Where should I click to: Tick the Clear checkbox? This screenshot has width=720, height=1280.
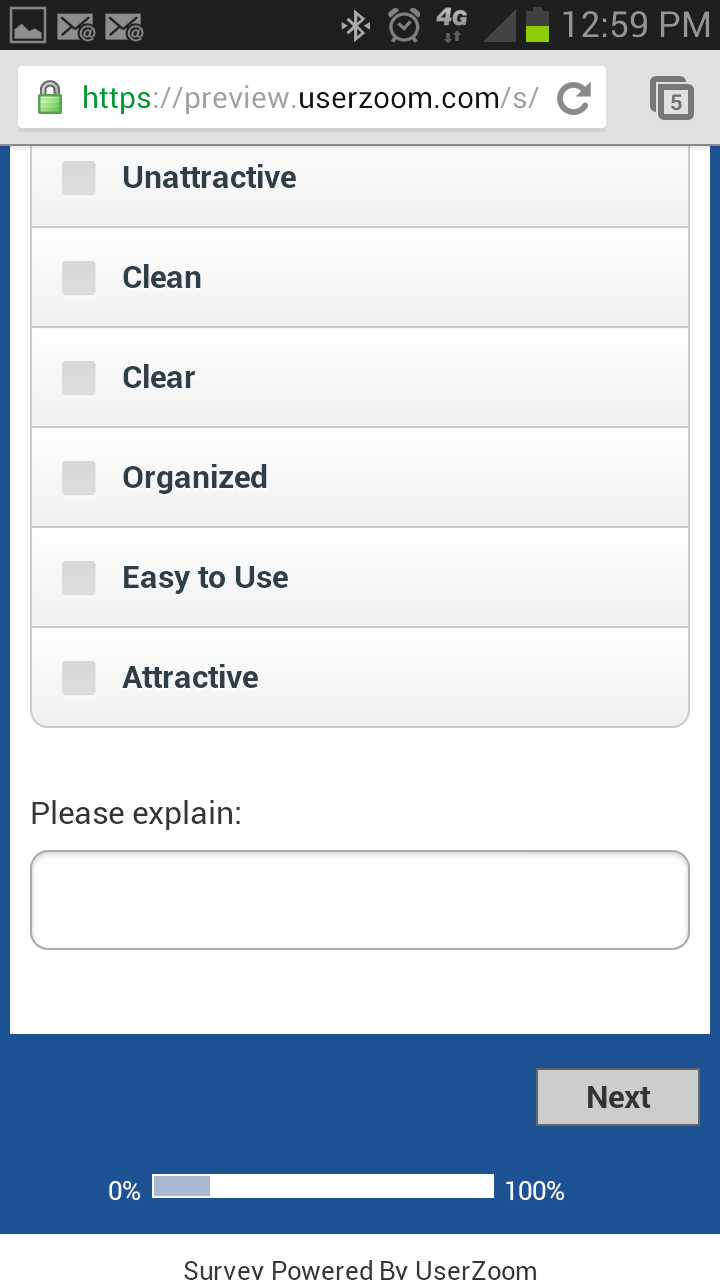[x=79, y=378]
